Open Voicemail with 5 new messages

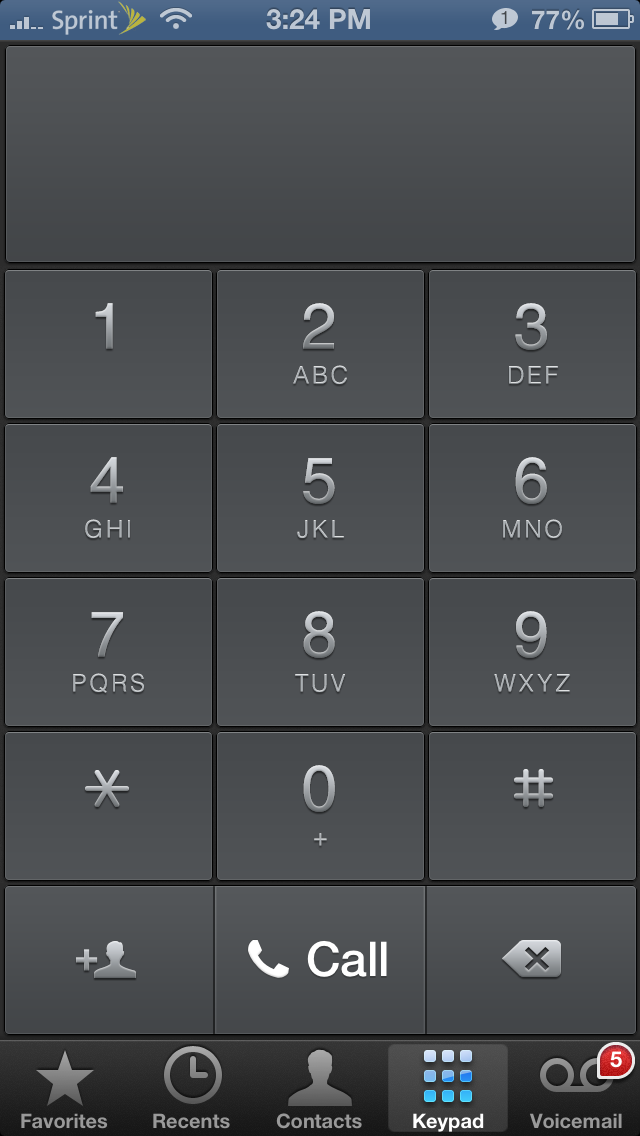(x=576, y=1089)
